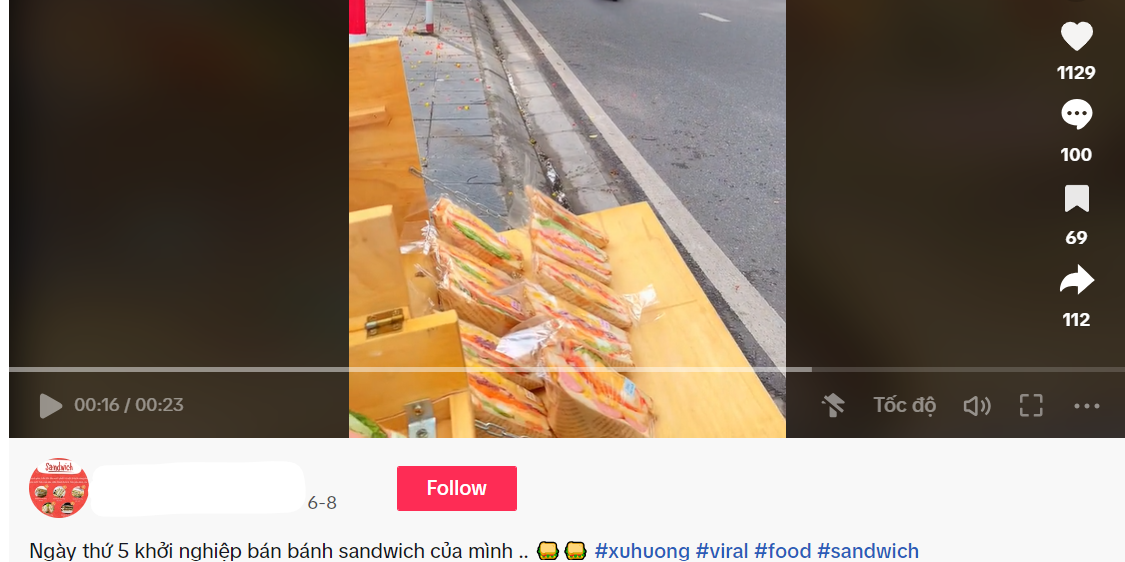Bookmark this video to favorites

[x=1076, y=199]
